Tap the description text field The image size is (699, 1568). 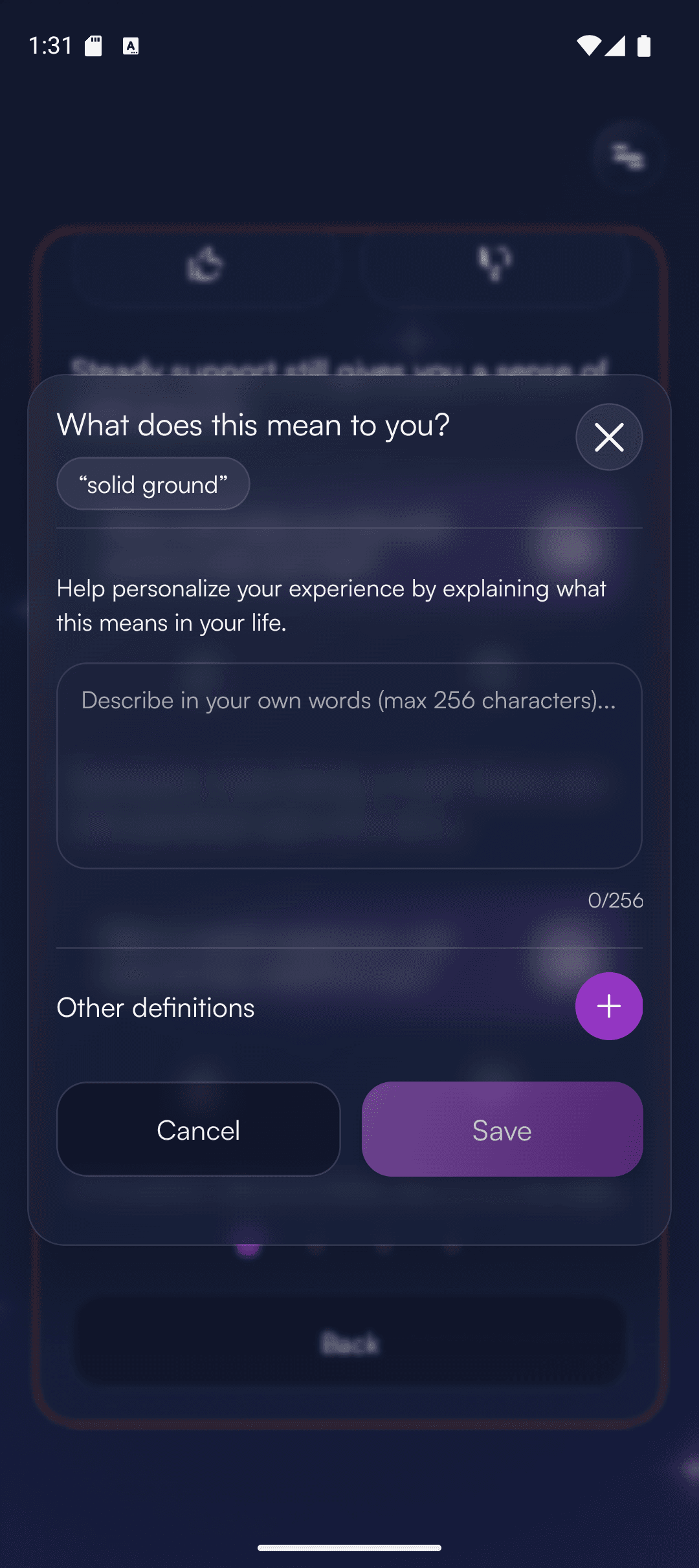click(x=349, y=767)
